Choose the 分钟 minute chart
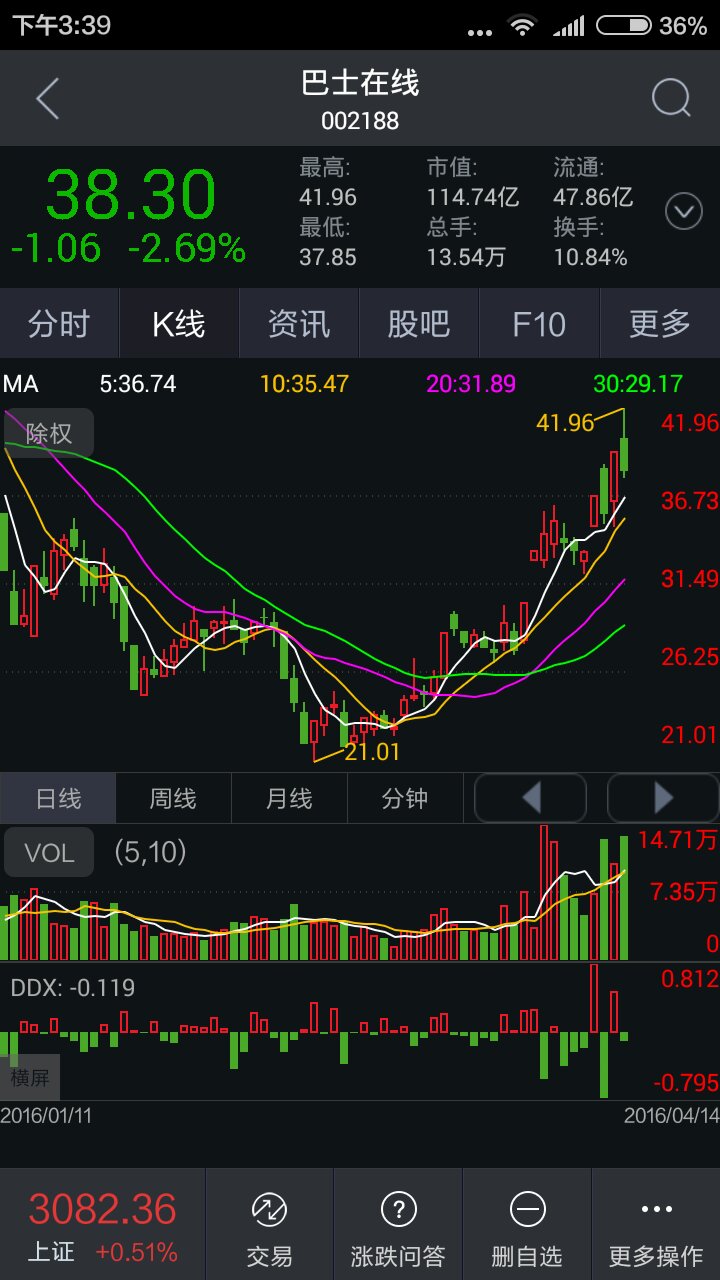The width and height of the screenshot is (720, 1280). point(405,798)
